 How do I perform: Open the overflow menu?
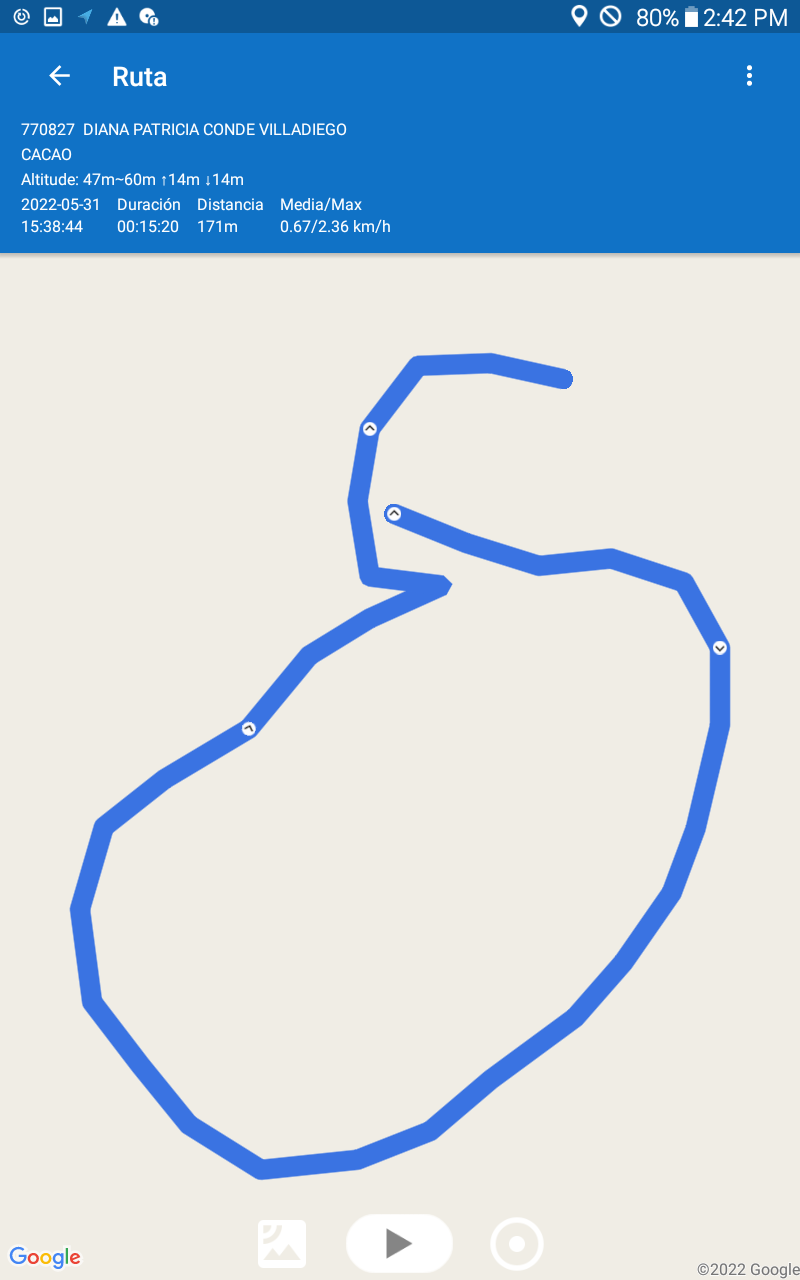click(749, 76)
